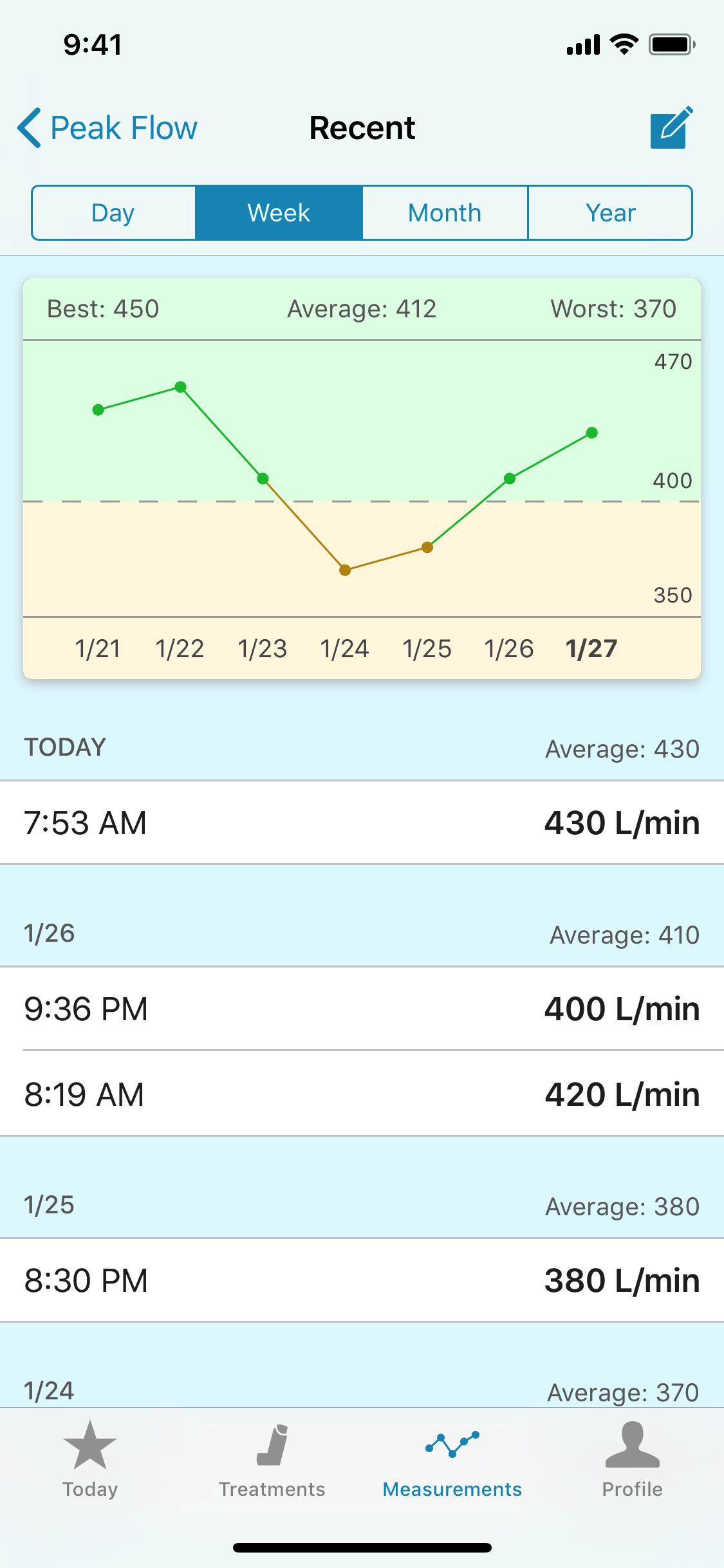Open the 9:36 PM measurement
This screenshot has height=1568, width=724.
(x=362, y=1009)
